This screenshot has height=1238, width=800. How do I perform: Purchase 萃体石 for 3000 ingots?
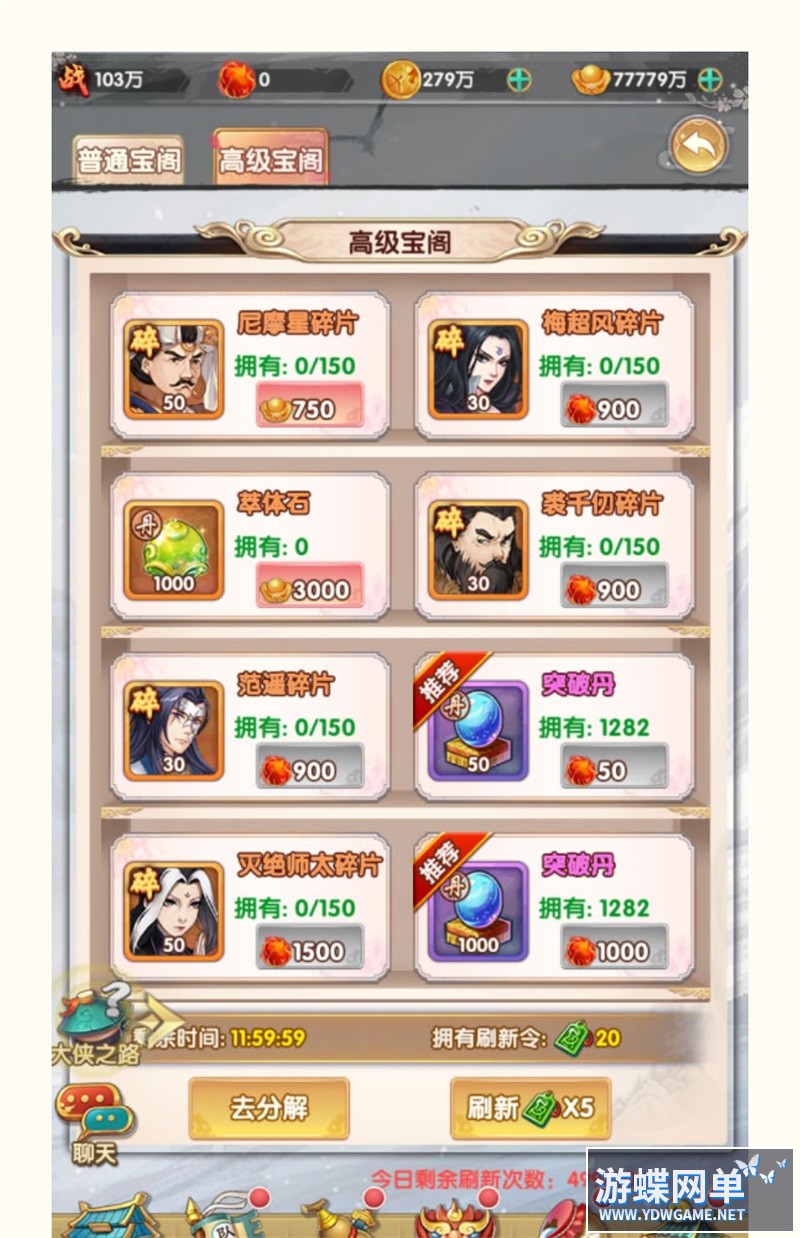tap(309, 590)
